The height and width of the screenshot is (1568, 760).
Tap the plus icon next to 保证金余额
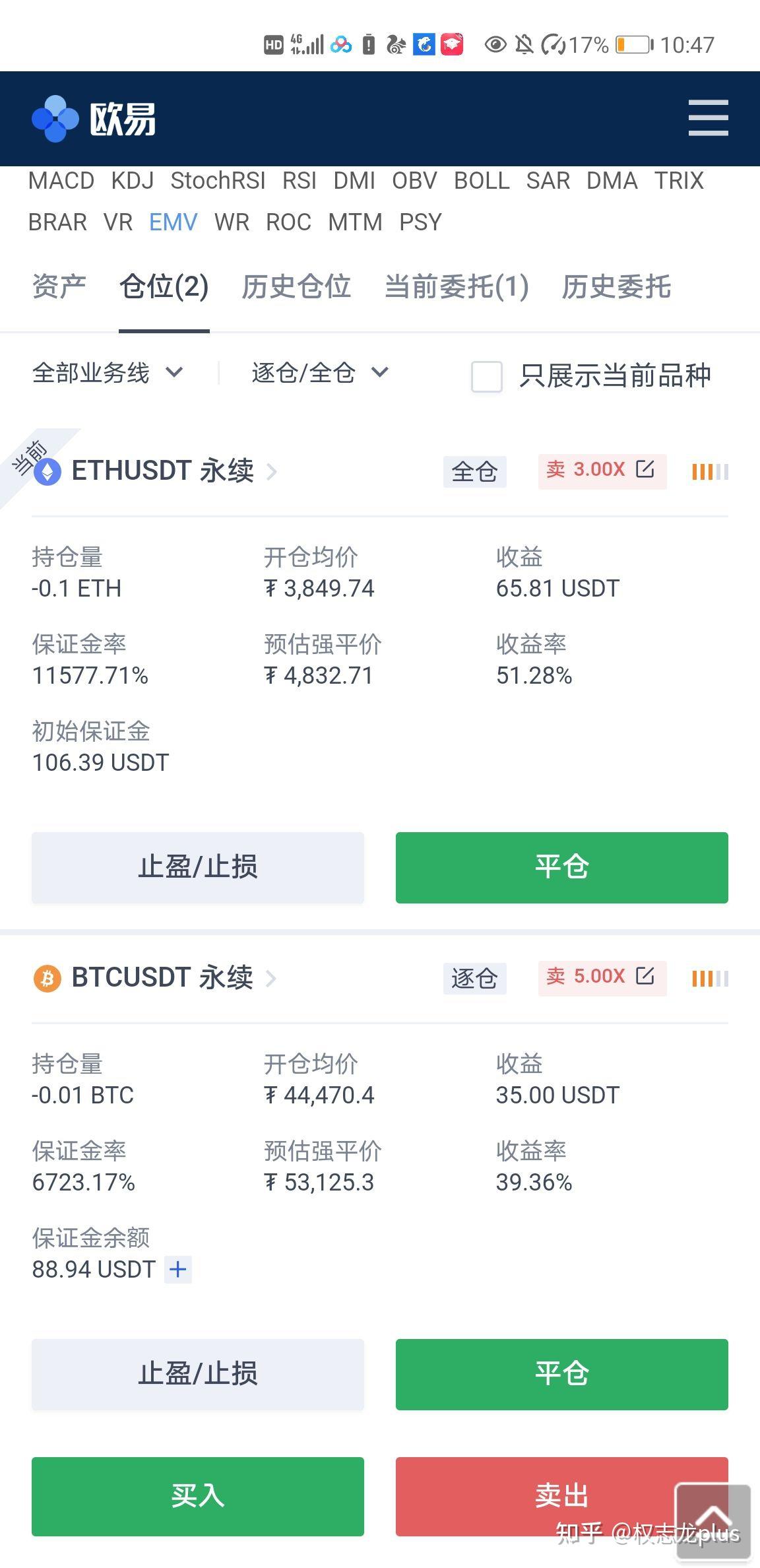click(177, 1269)
